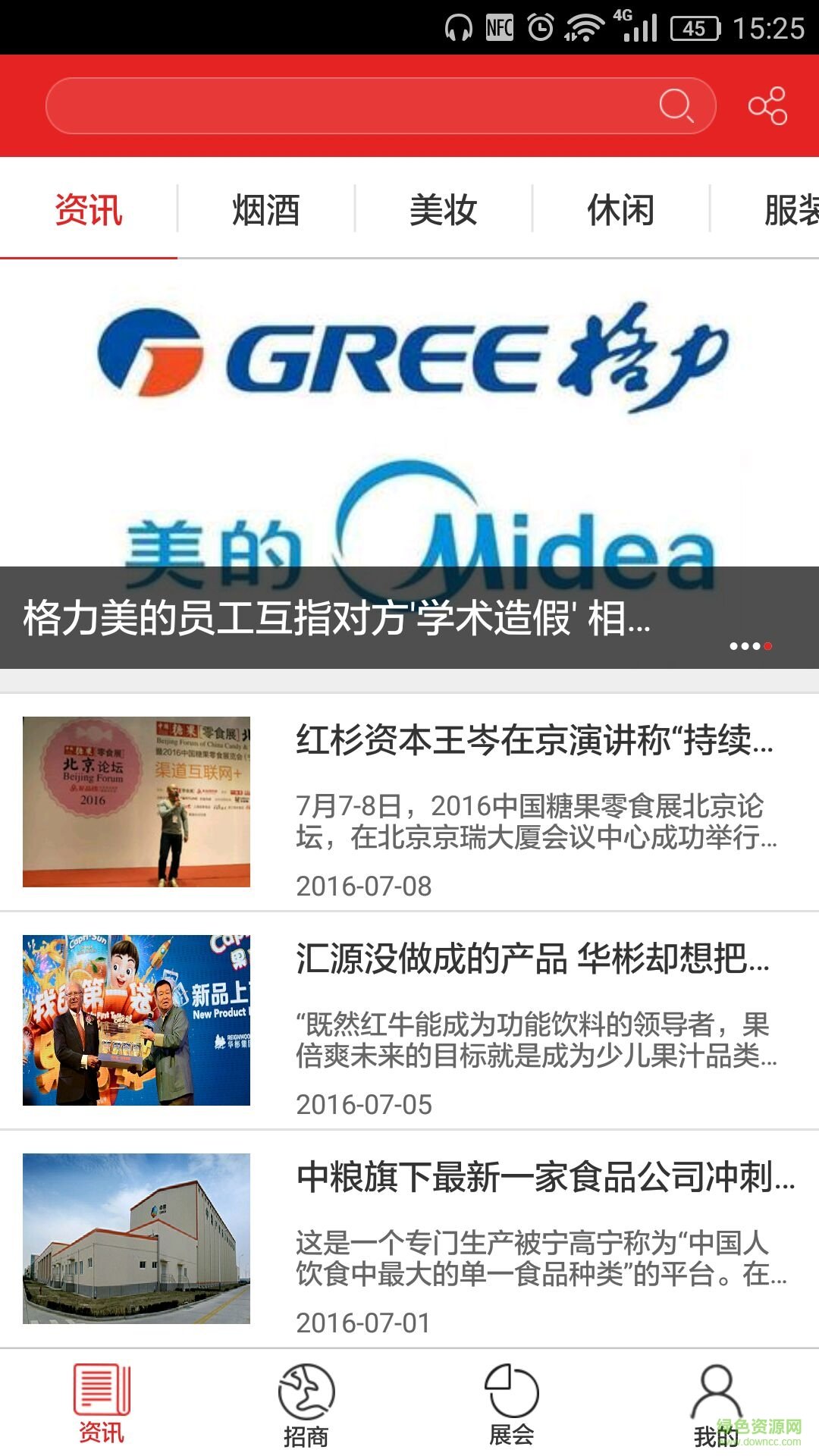Open the 格力美的 banner article
Viewport: 819px width, 1456px height.
(x=409, y=463)
